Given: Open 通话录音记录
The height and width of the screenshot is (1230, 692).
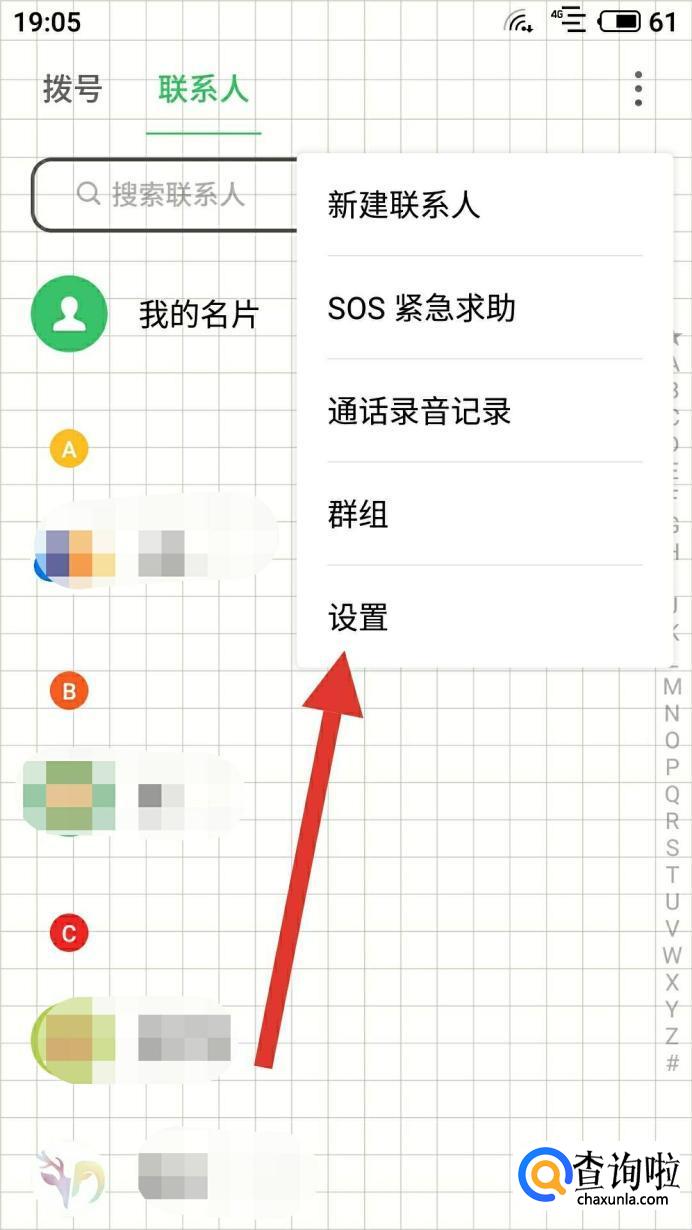Looking at the screenshot, I should click(485, 411).
